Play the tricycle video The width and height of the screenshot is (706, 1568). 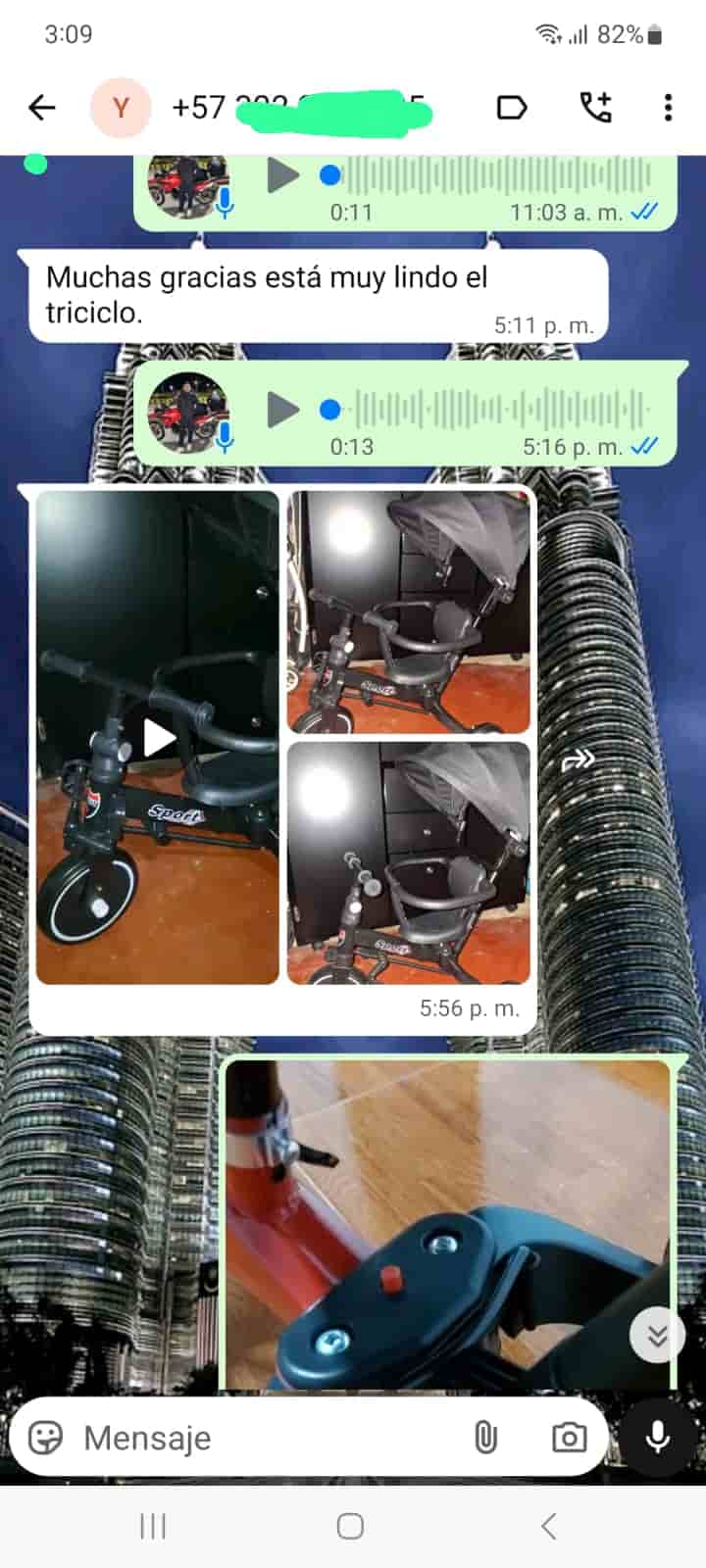pyautogui.click(x=158, y=738)
